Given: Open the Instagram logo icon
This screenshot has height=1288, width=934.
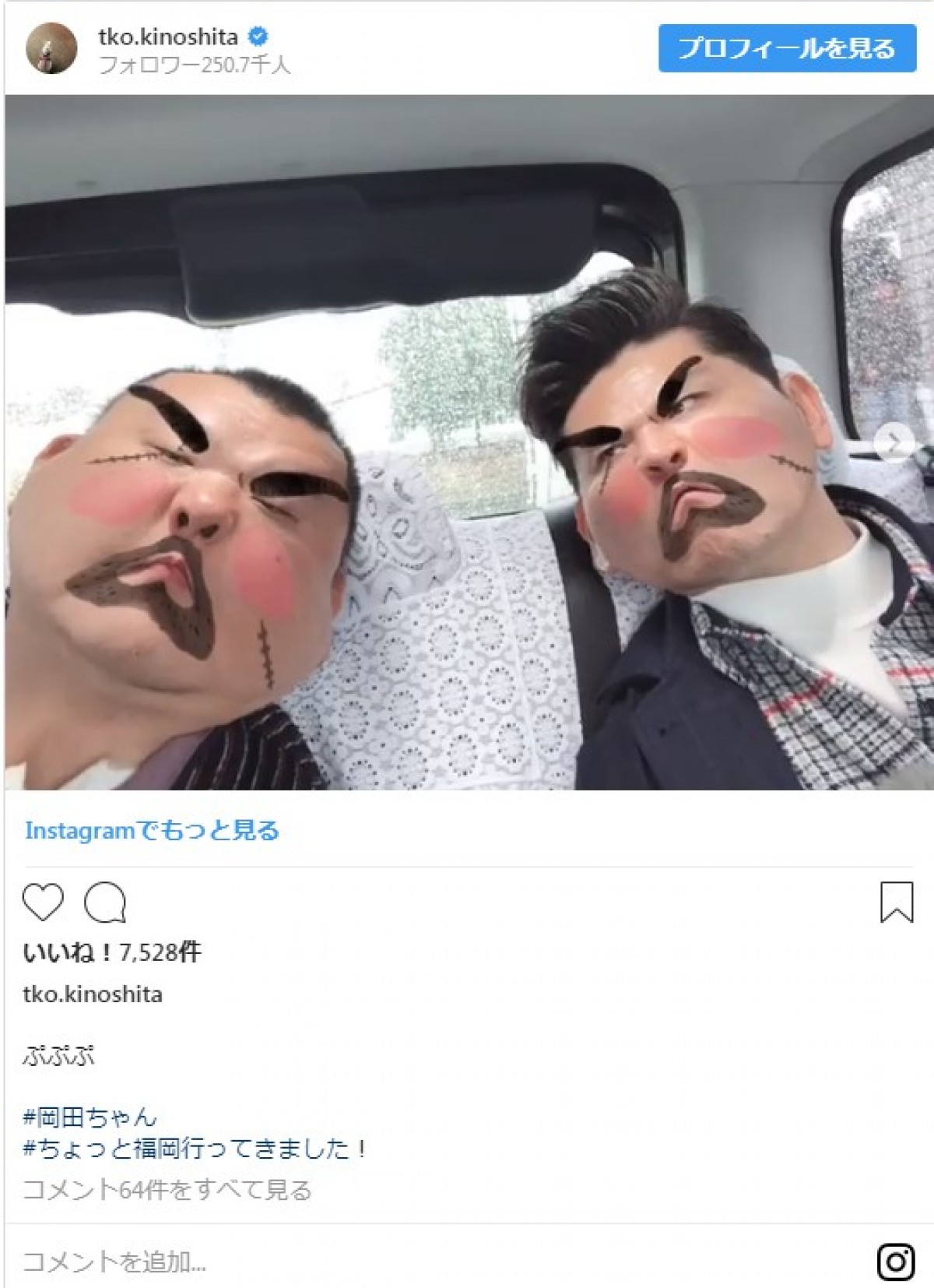Looking at the screenshot, I should pyautogui.click(x=896, y=1261).
